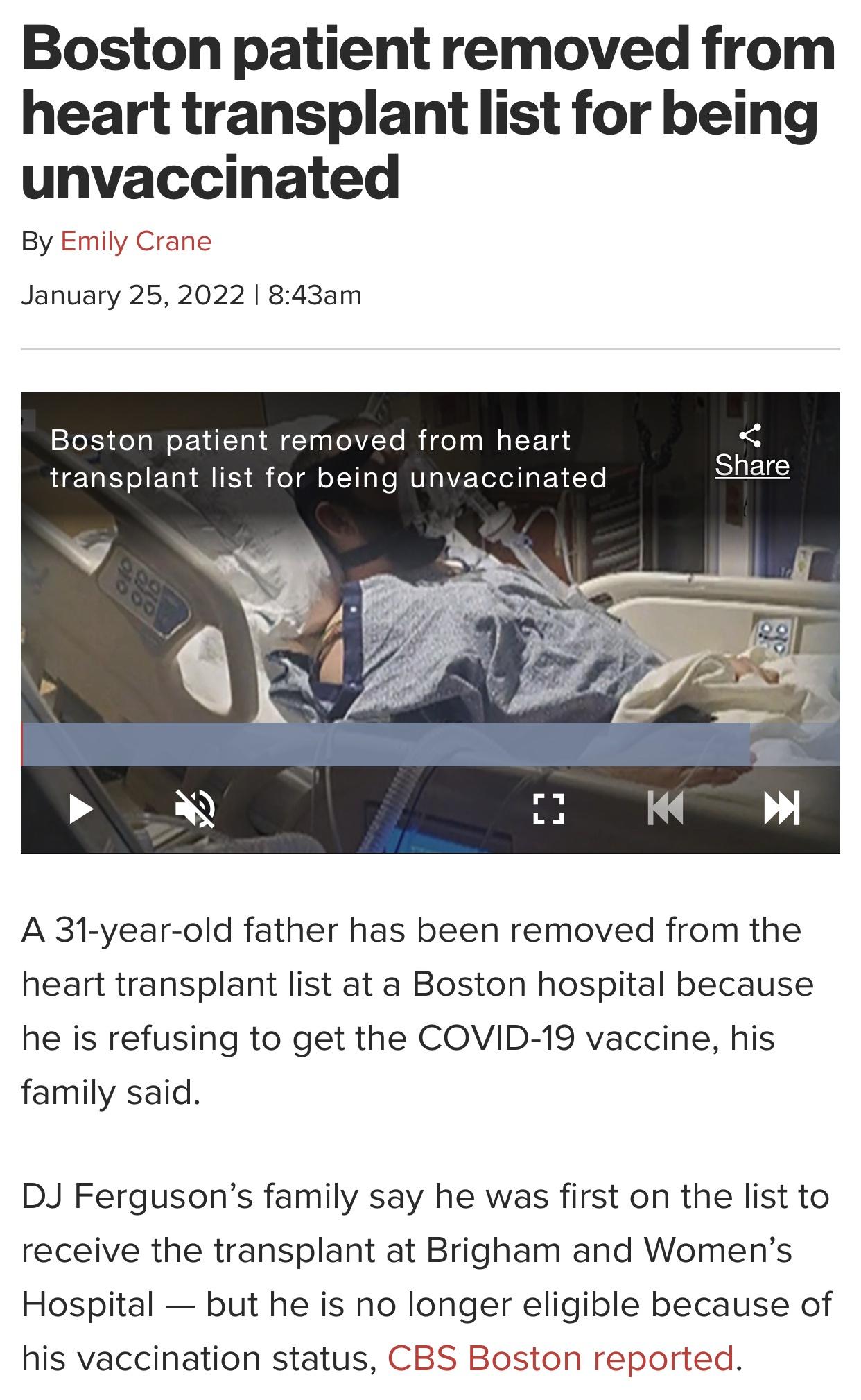This screenshot has width=861, height=1400.
Task: Play the video
Action: 81,809
